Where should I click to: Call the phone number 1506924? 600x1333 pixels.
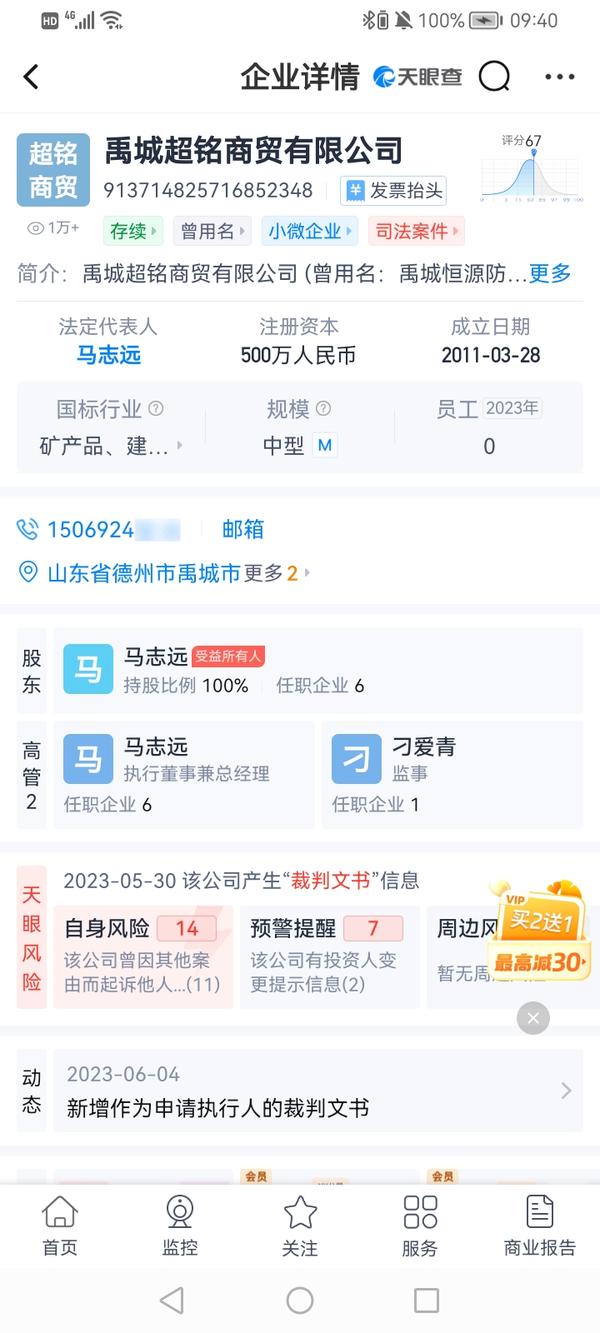coord(99,530)
